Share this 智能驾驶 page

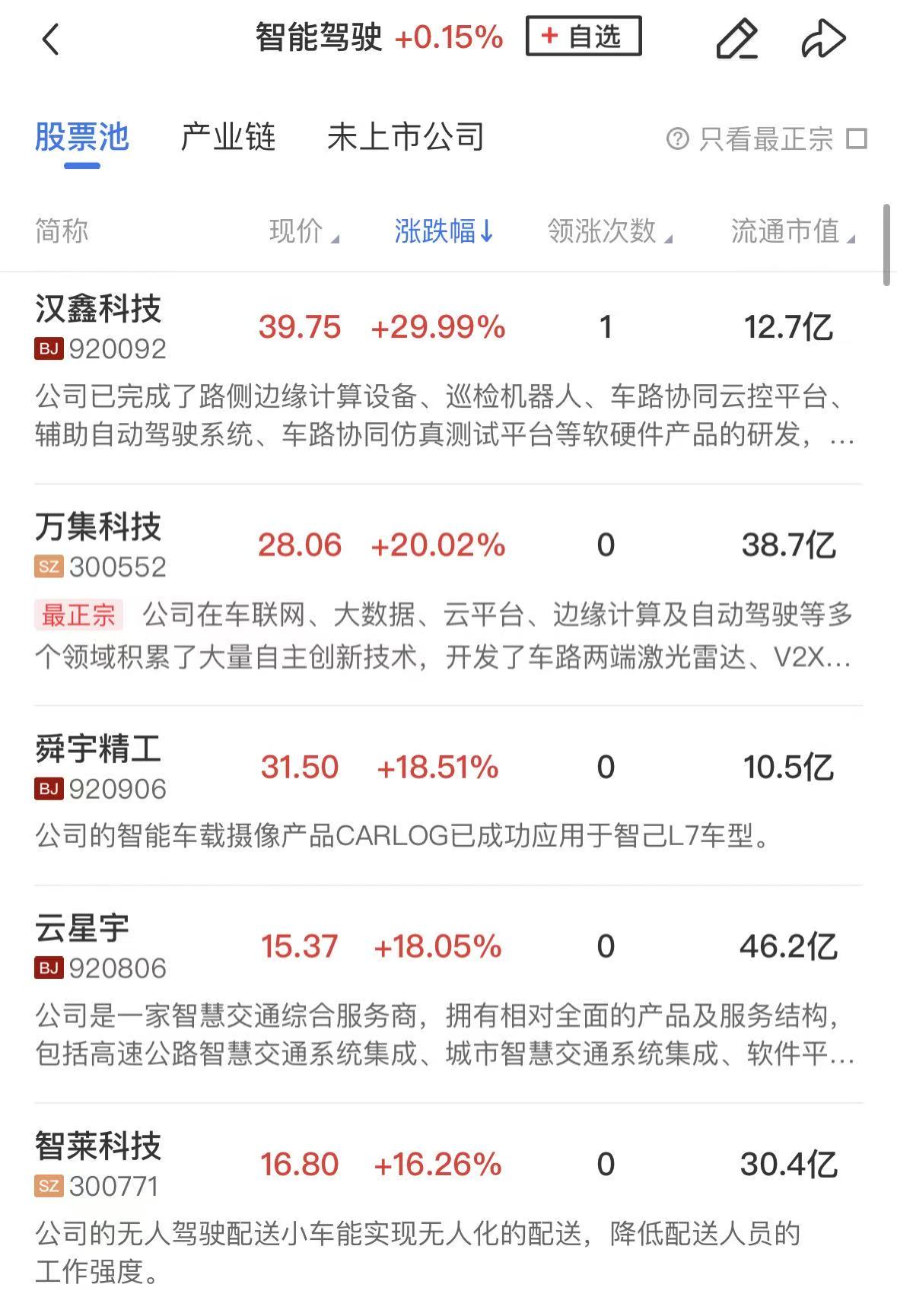click(x=823, y=39)
